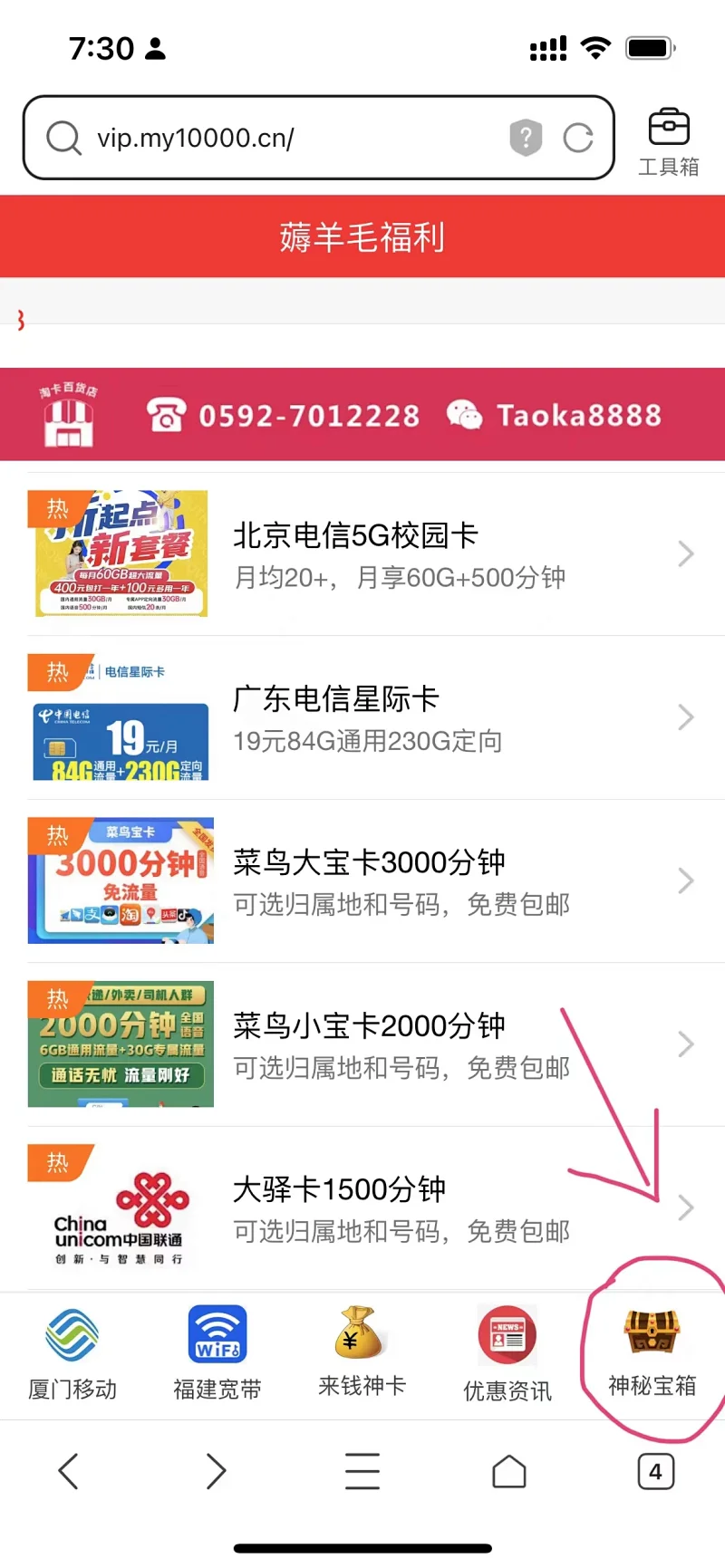This screenshot has height=1568, width=725.
Task: Open the 工具箱 toolbox
Action: click(668, 140)
